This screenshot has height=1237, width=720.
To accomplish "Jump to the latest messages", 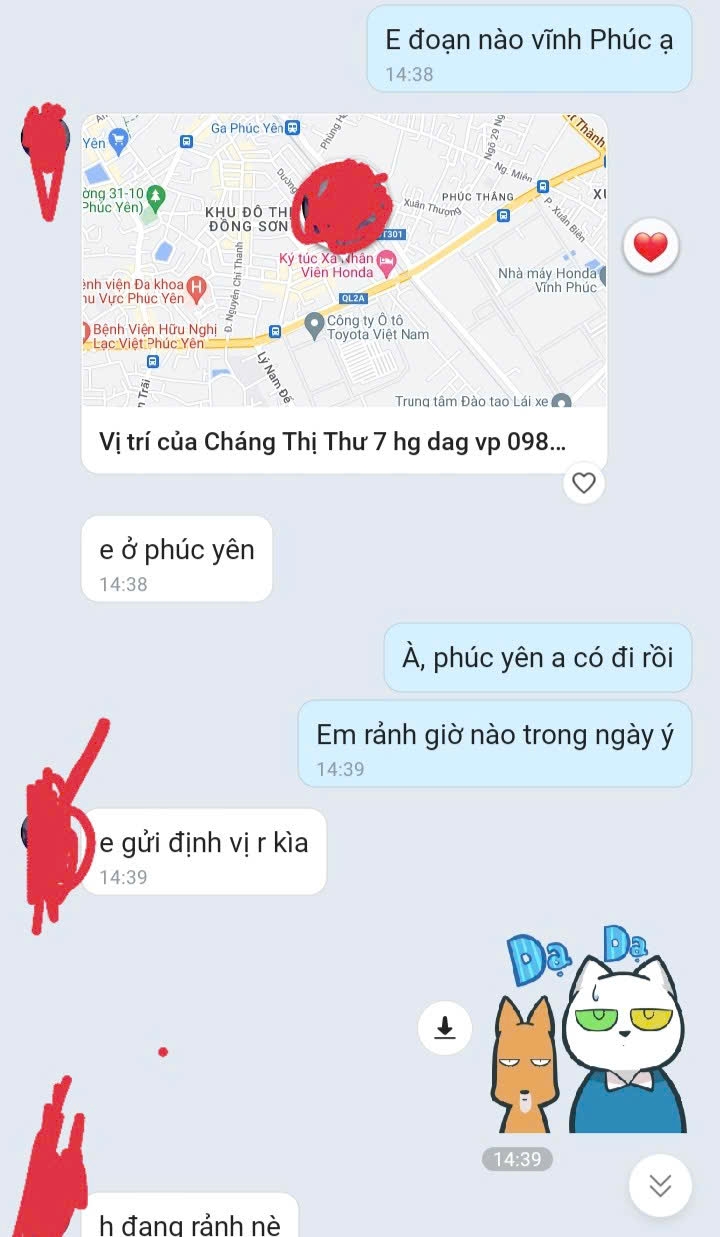I will (660, 1185).
